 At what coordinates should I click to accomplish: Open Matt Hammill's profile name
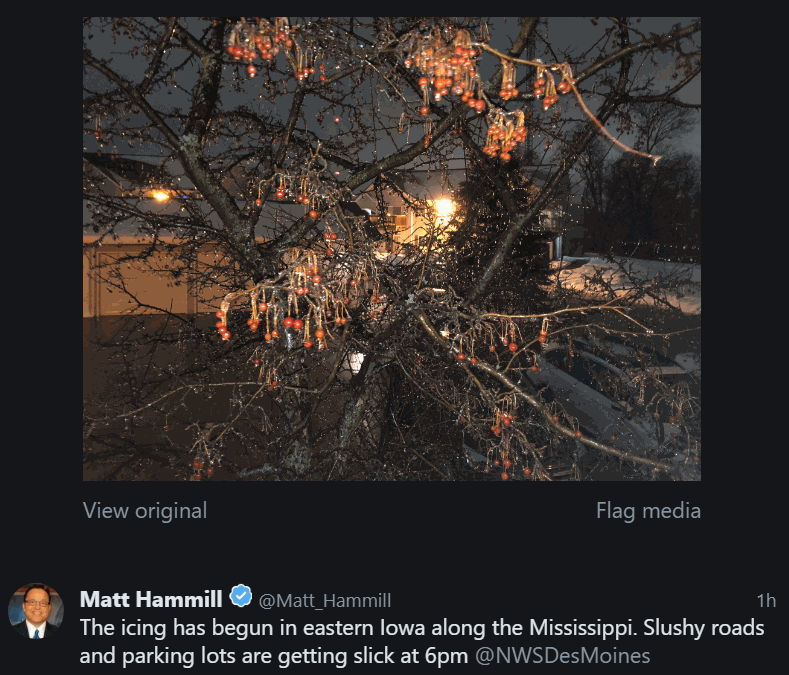[x=150, y=599]
